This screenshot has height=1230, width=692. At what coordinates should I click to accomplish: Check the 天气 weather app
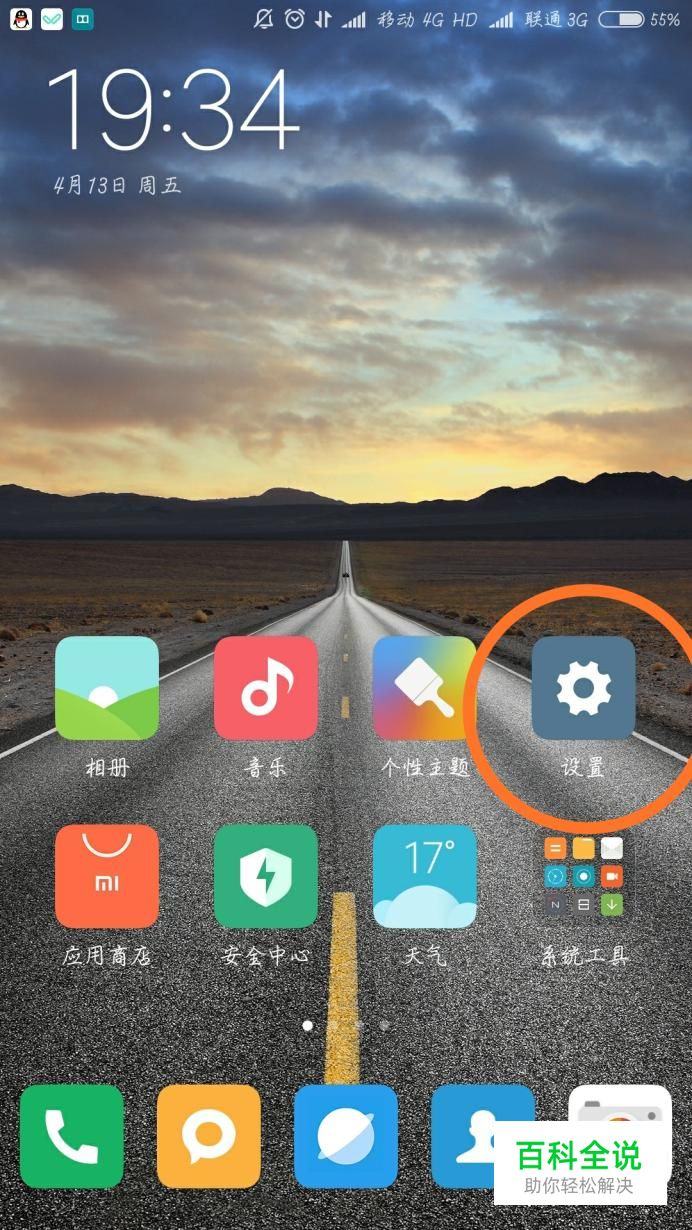425,876
